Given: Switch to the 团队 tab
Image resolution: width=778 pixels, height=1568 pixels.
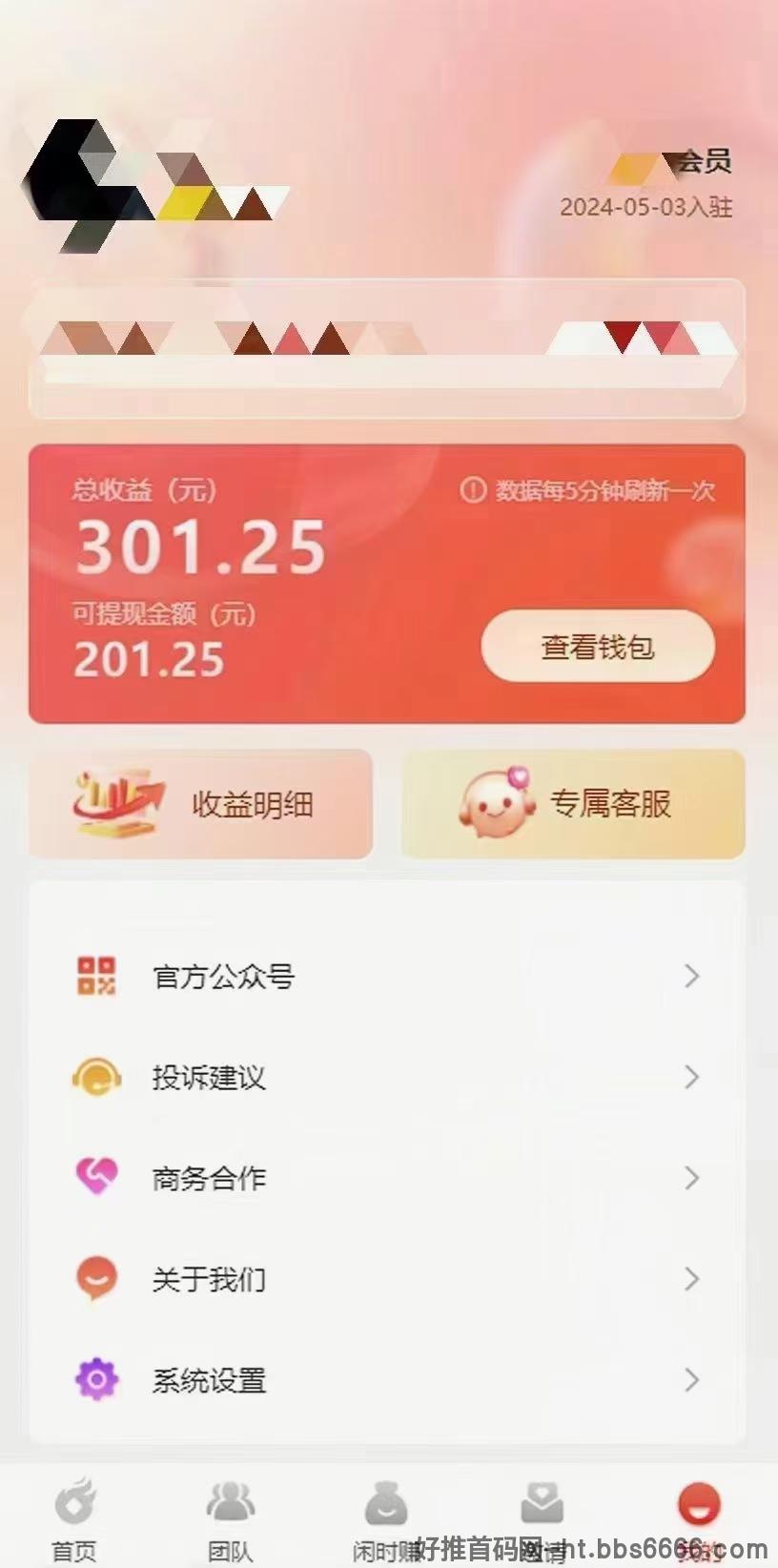Looking at the screenshot, I should point(231,1518).
